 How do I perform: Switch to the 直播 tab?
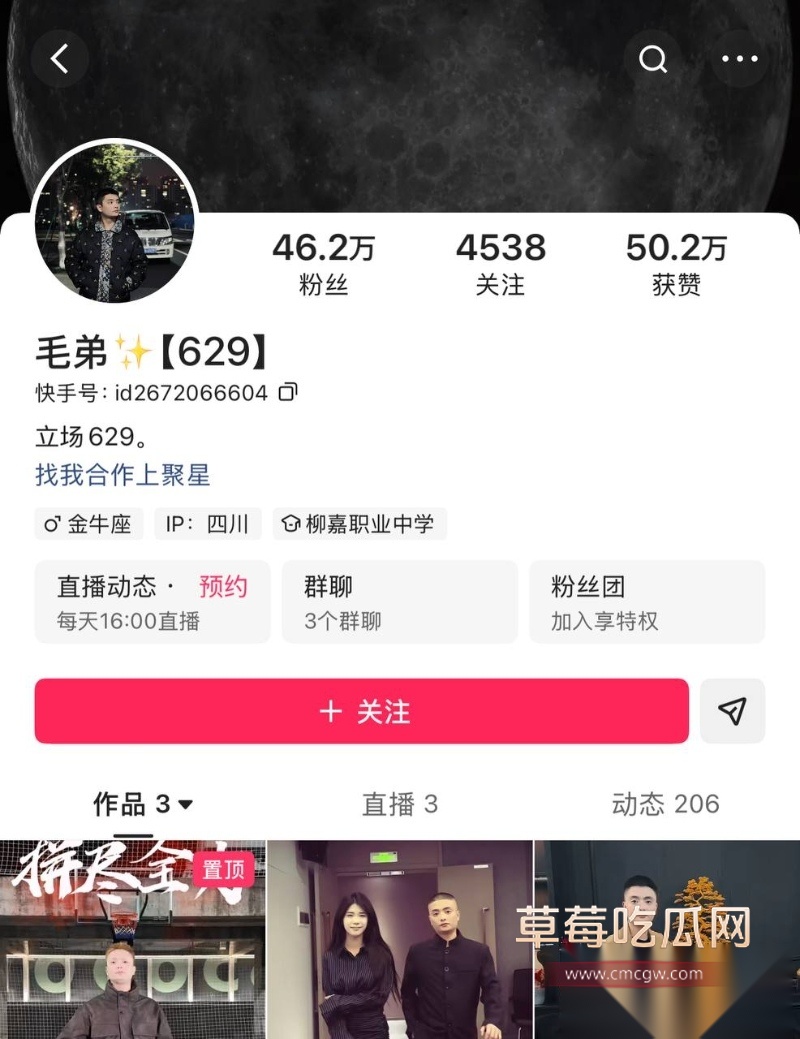click(x=401, y=805)
